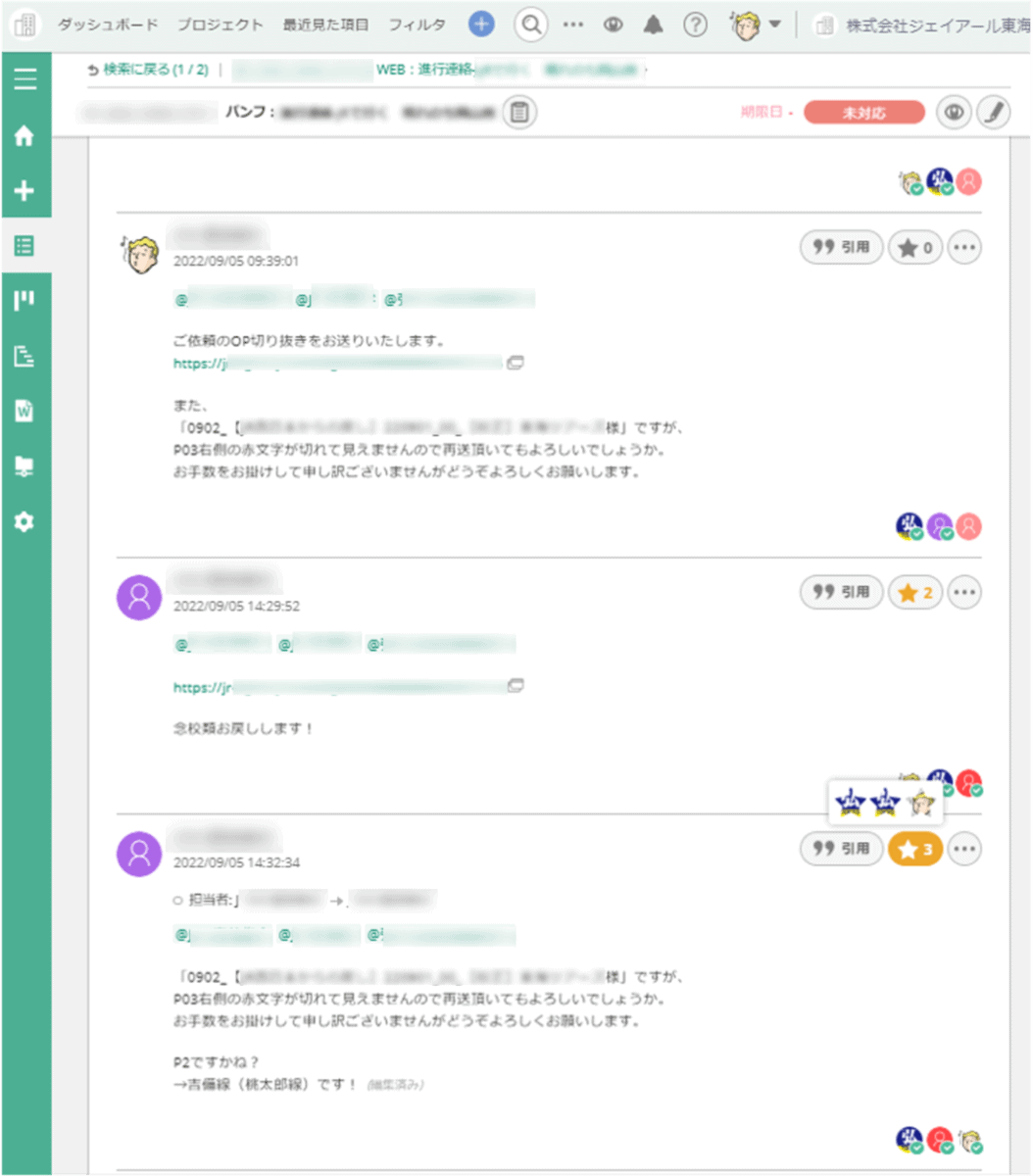Tap the blue plus add button
The height and width of the screenshot is (1176, 1033).
[481, 24]
